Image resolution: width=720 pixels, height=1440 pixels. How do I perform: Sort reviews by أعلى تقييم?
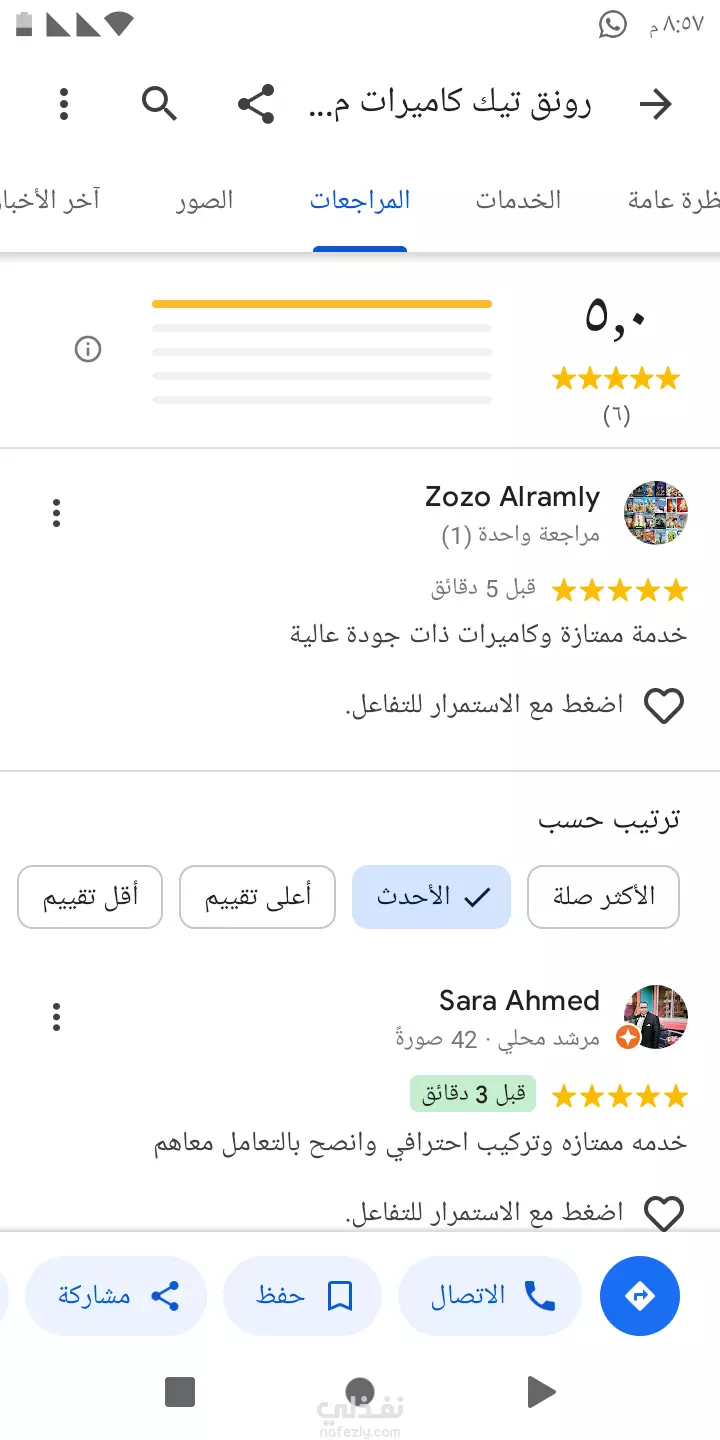[x=258, y=896]
